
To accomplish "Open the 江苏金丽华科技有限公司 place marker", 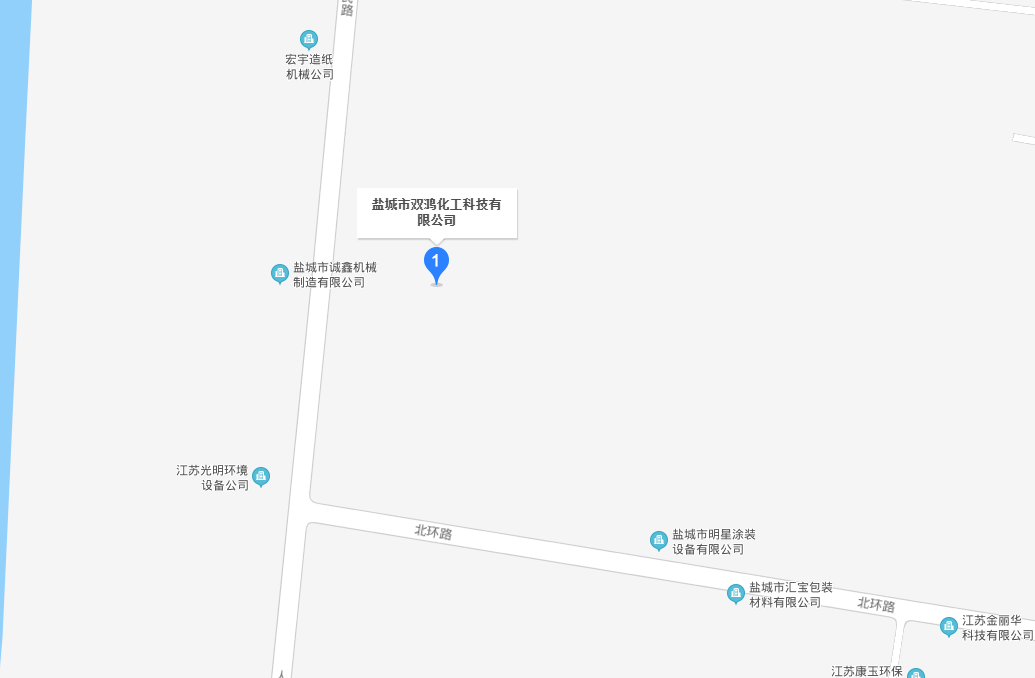I will click(x=949, y=626).
